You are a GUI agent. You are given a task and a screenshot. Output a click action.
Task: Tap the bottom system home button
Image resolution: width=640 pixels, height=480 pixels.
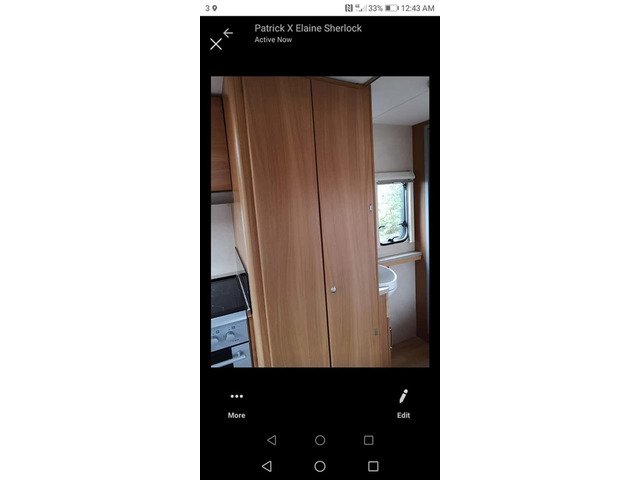click(320, 466)
